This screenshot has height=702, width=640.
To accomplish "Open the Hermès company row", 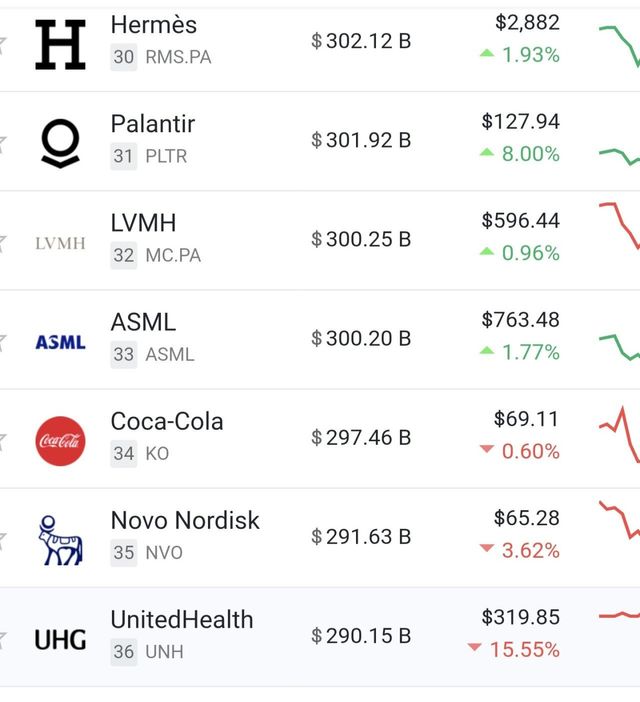I will 154,25.
